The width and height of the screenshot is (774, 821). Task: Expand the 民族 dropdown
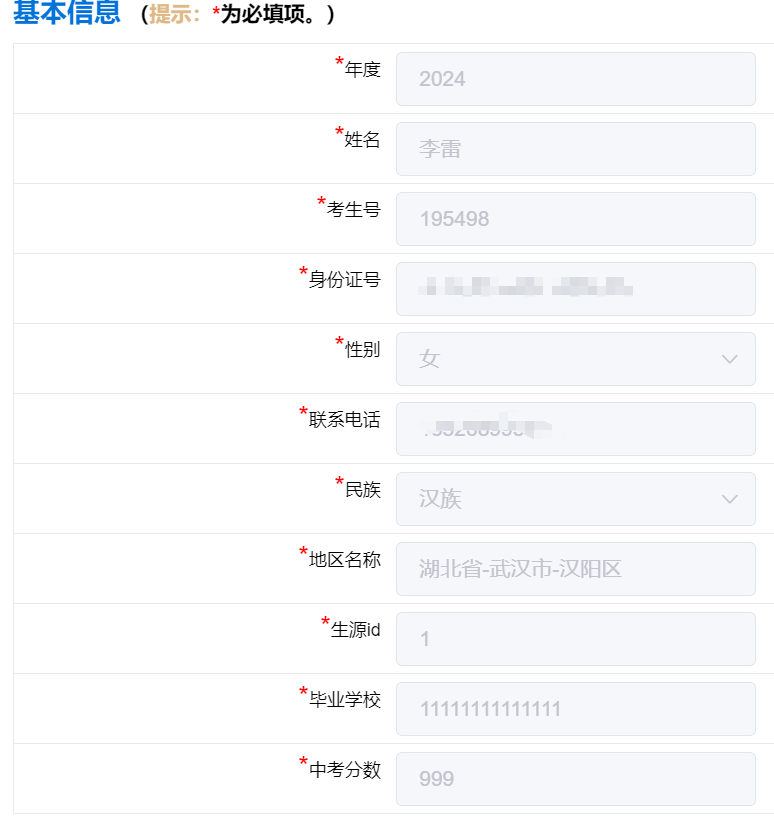[x=575, y=499]
